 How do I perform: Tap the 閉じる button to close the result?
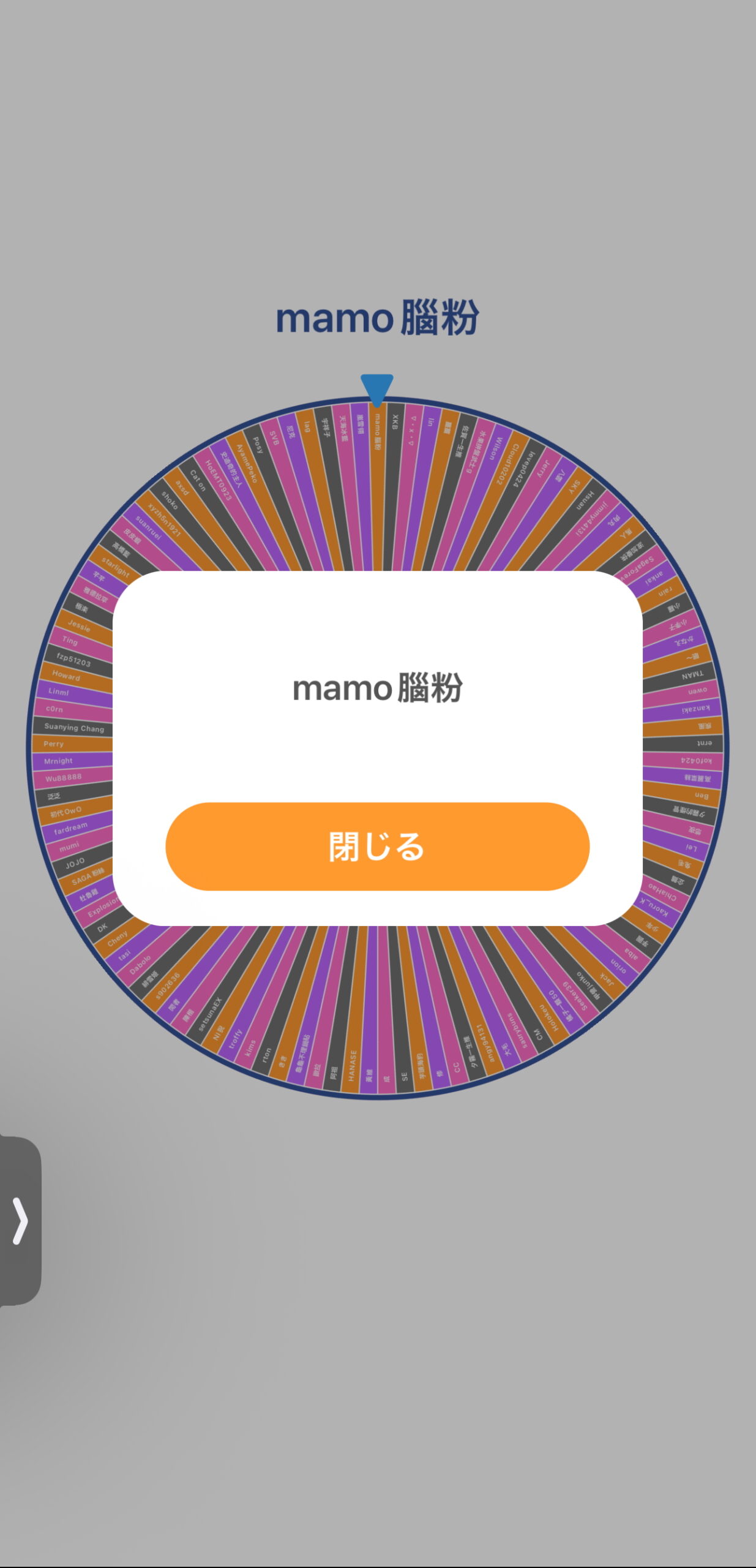[x=377, y=846]
